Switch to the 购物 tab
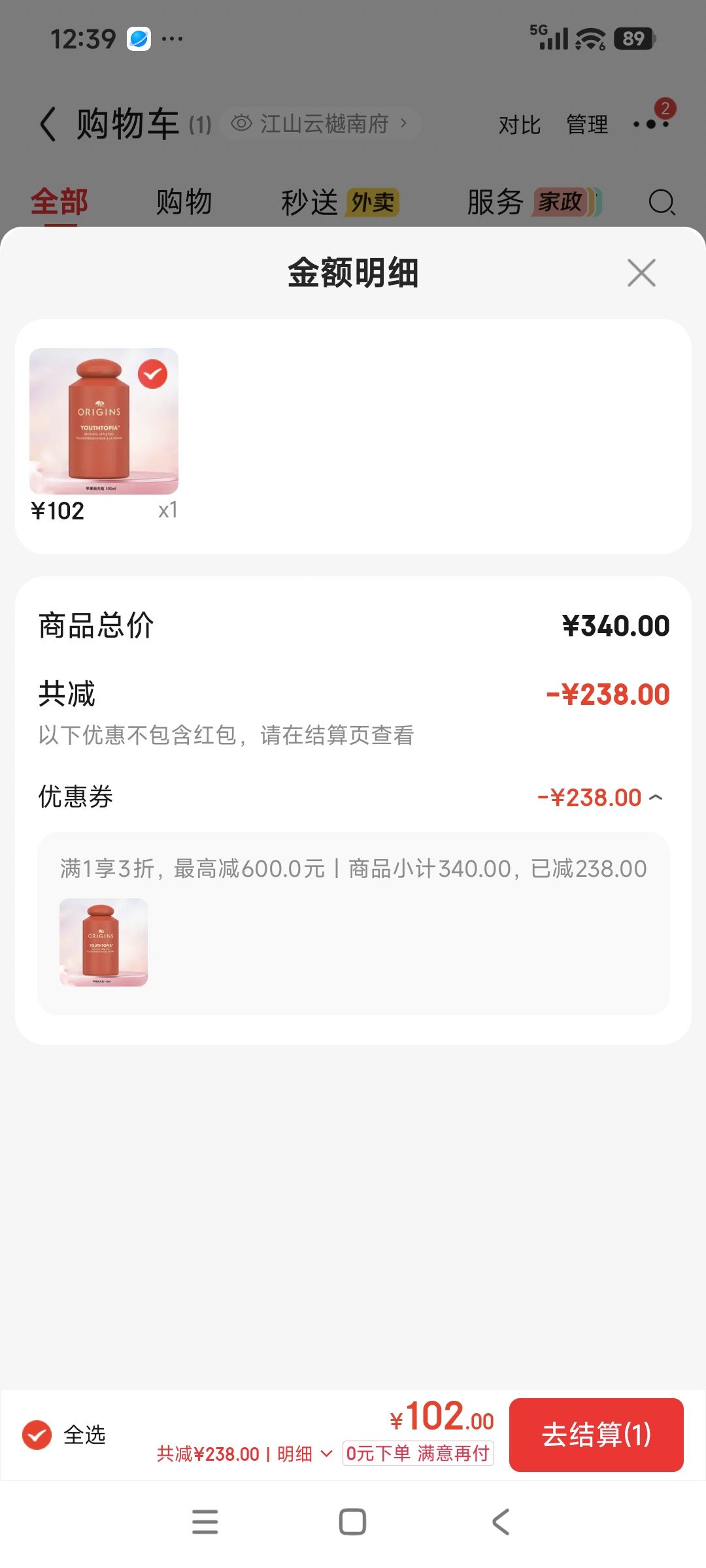The image size is (706, 1568). (184, 202)
